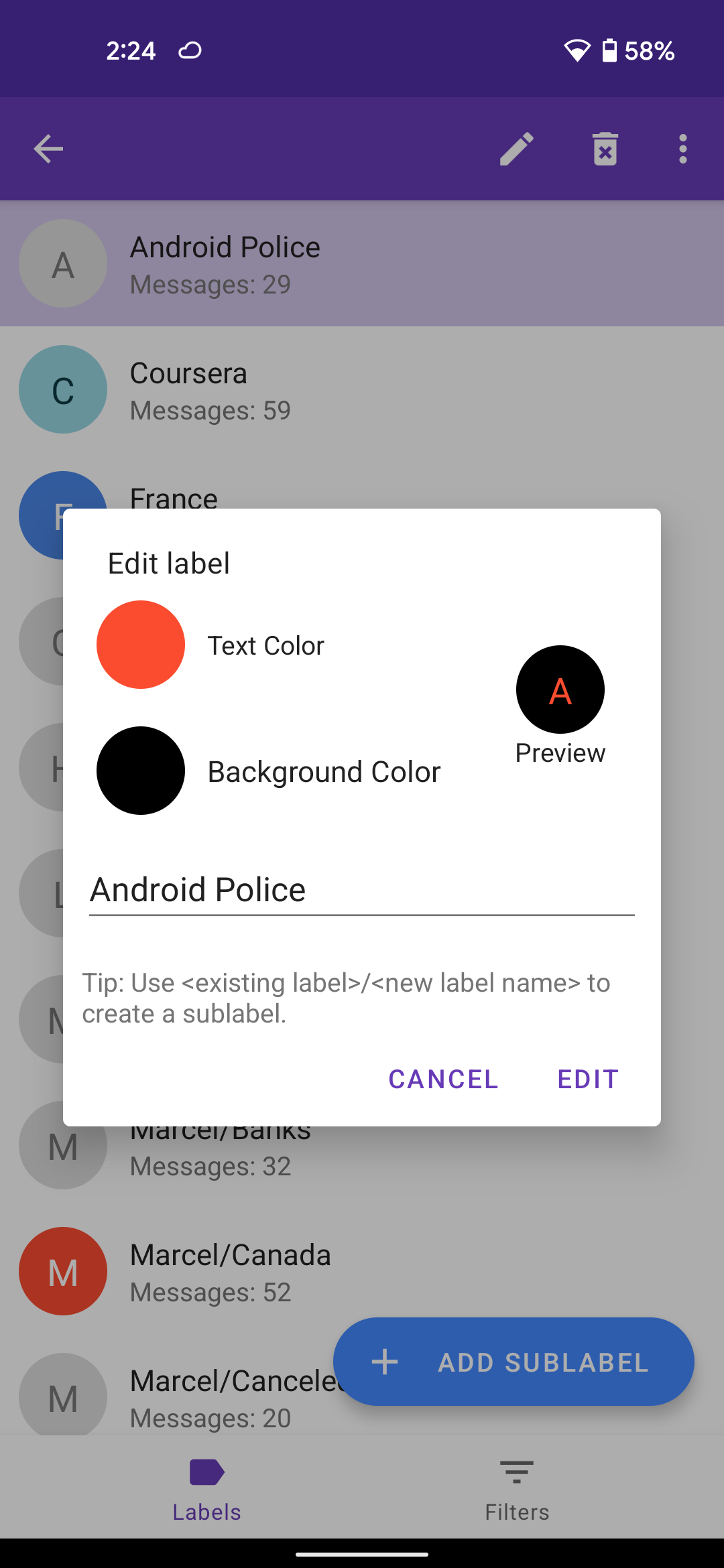Viewport: 724px width, 1568px height.
Task: Tap the Android Police label name field
Action: [x=362, y=890]
